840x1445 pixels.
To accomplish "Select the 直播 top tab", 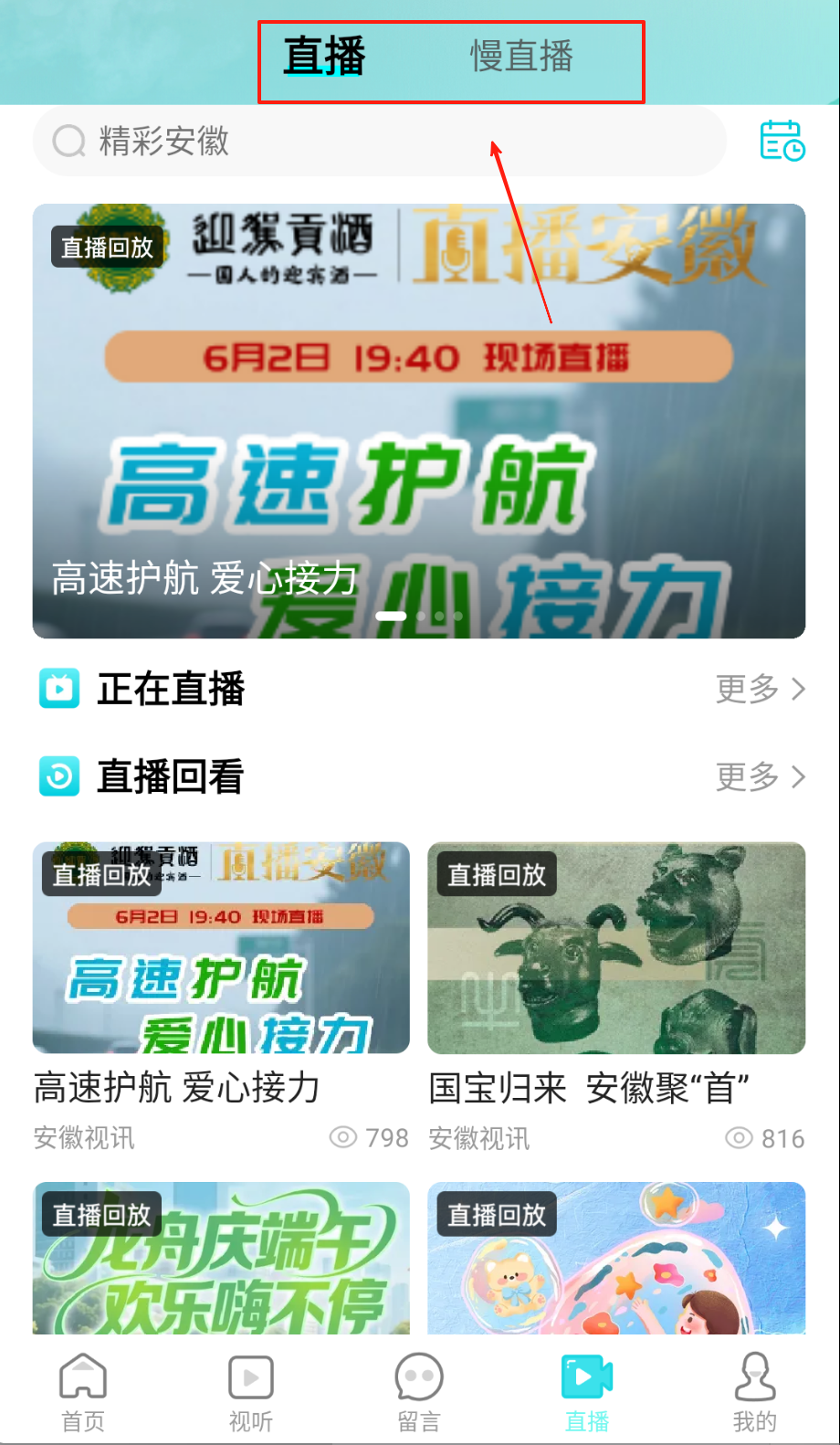I will [x=324, y=57].
